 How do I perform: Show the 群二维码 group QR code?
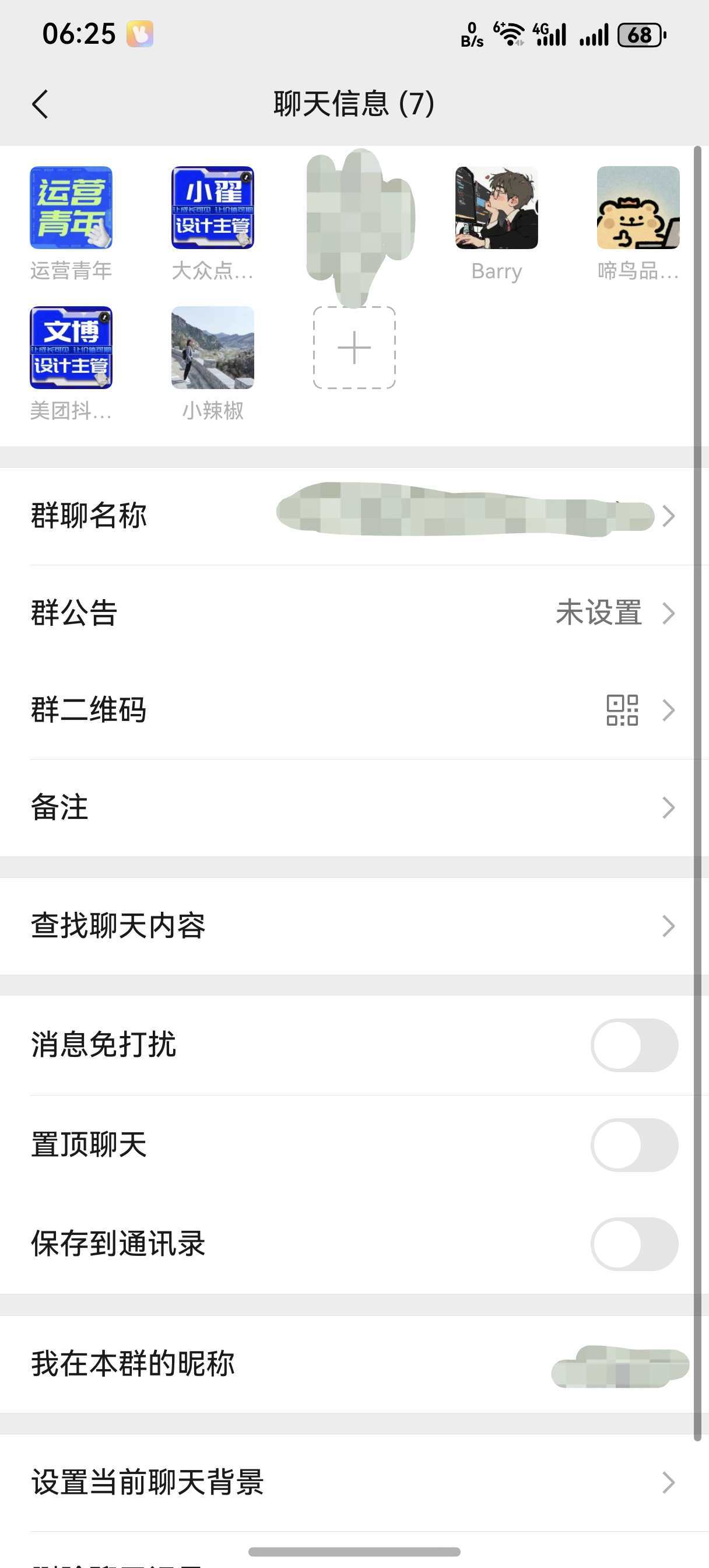[x=354, y=710]
